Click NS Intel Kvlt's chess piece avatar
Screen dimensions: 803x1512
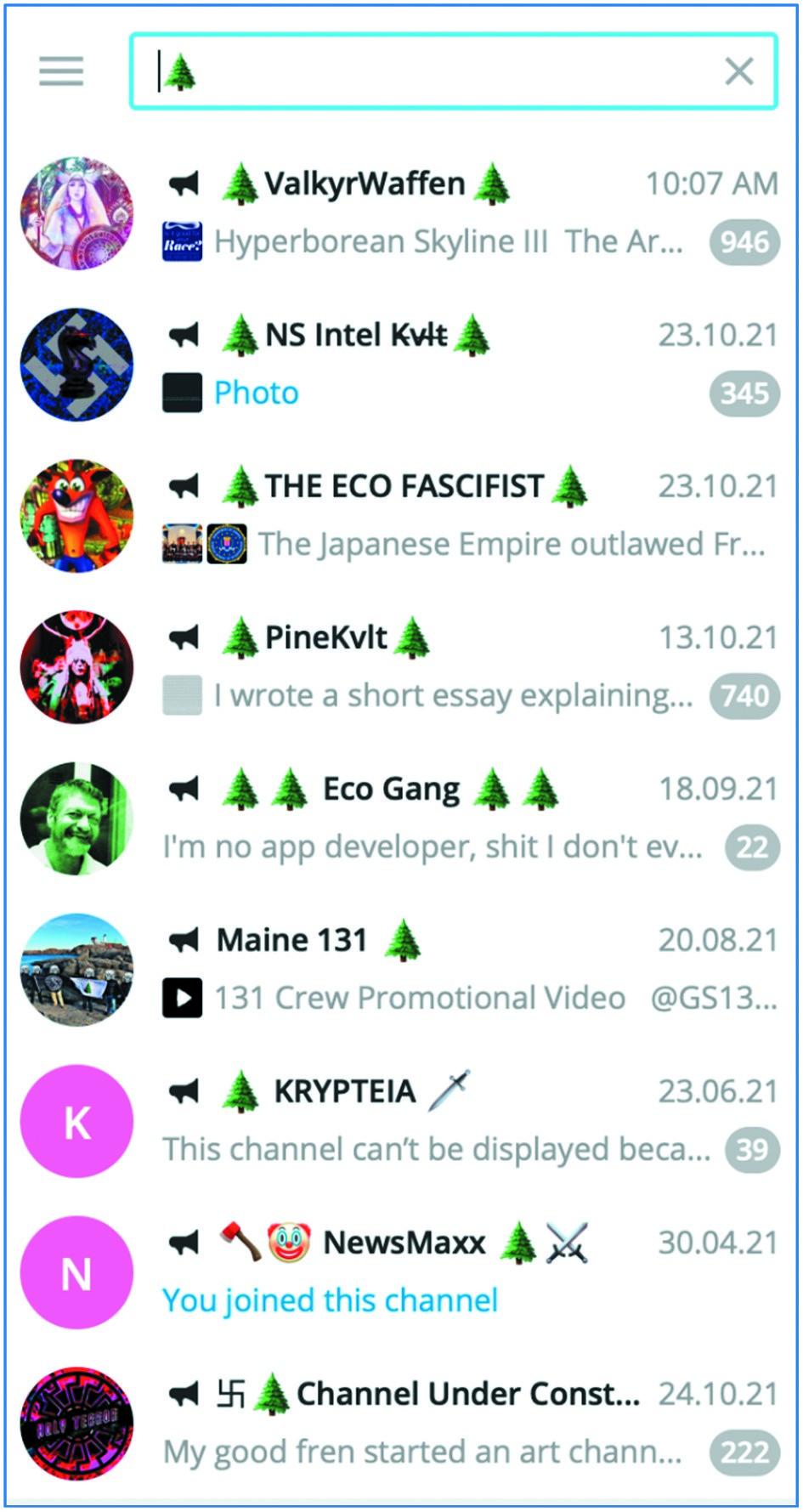point(76,364)
